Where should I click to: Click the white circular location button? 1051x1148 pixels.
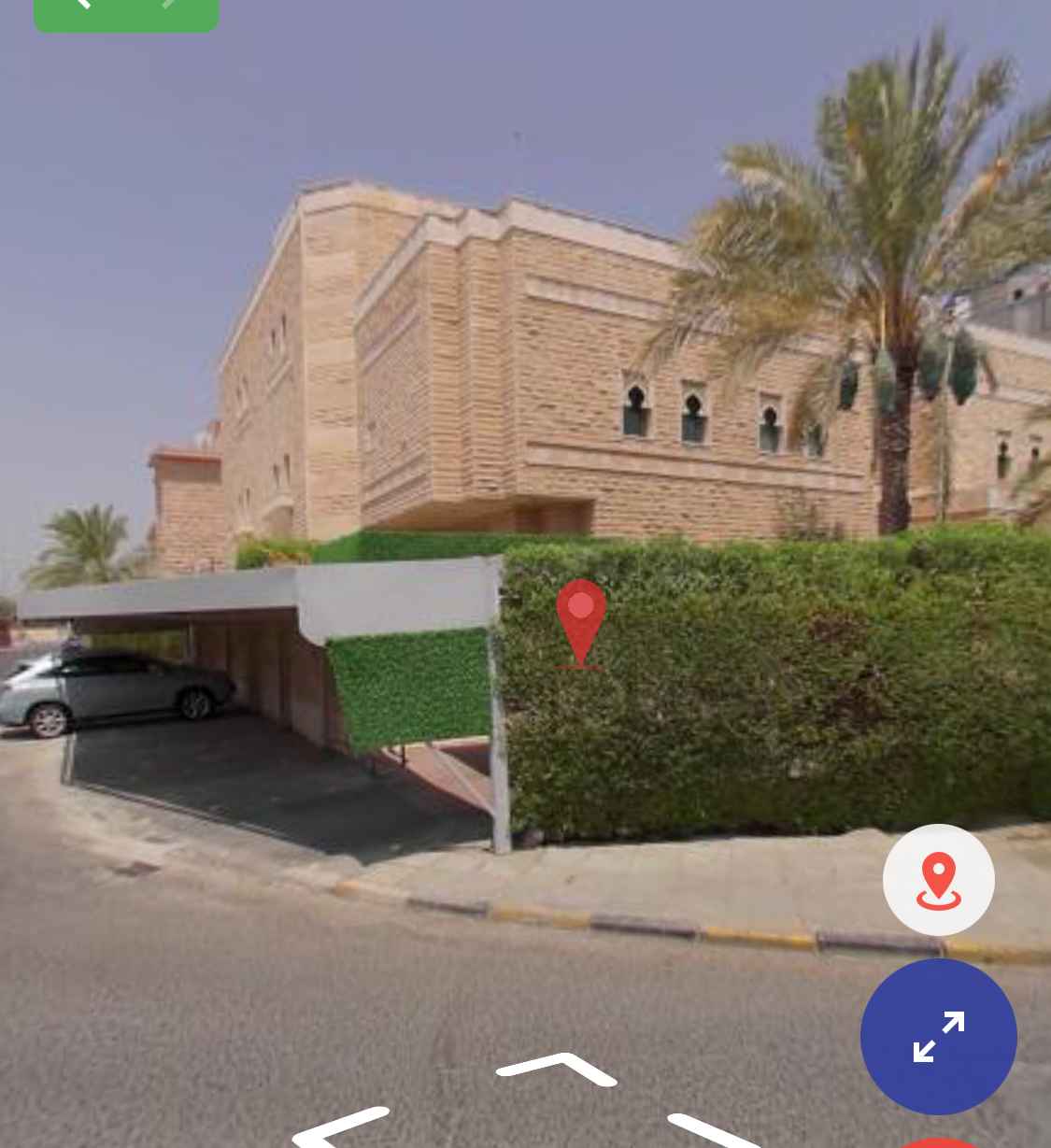pos(938,879)
